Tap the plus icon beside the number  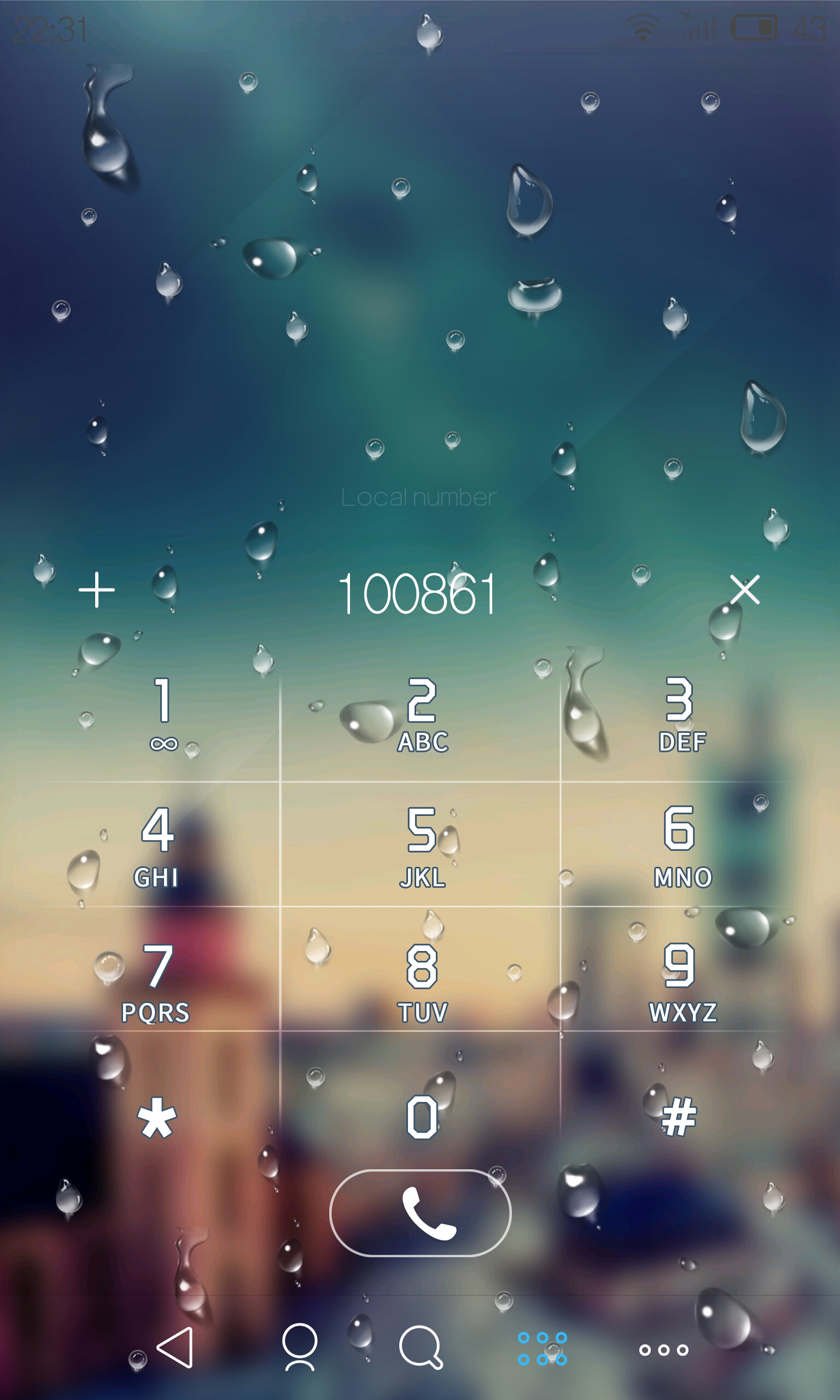[97, 590]
